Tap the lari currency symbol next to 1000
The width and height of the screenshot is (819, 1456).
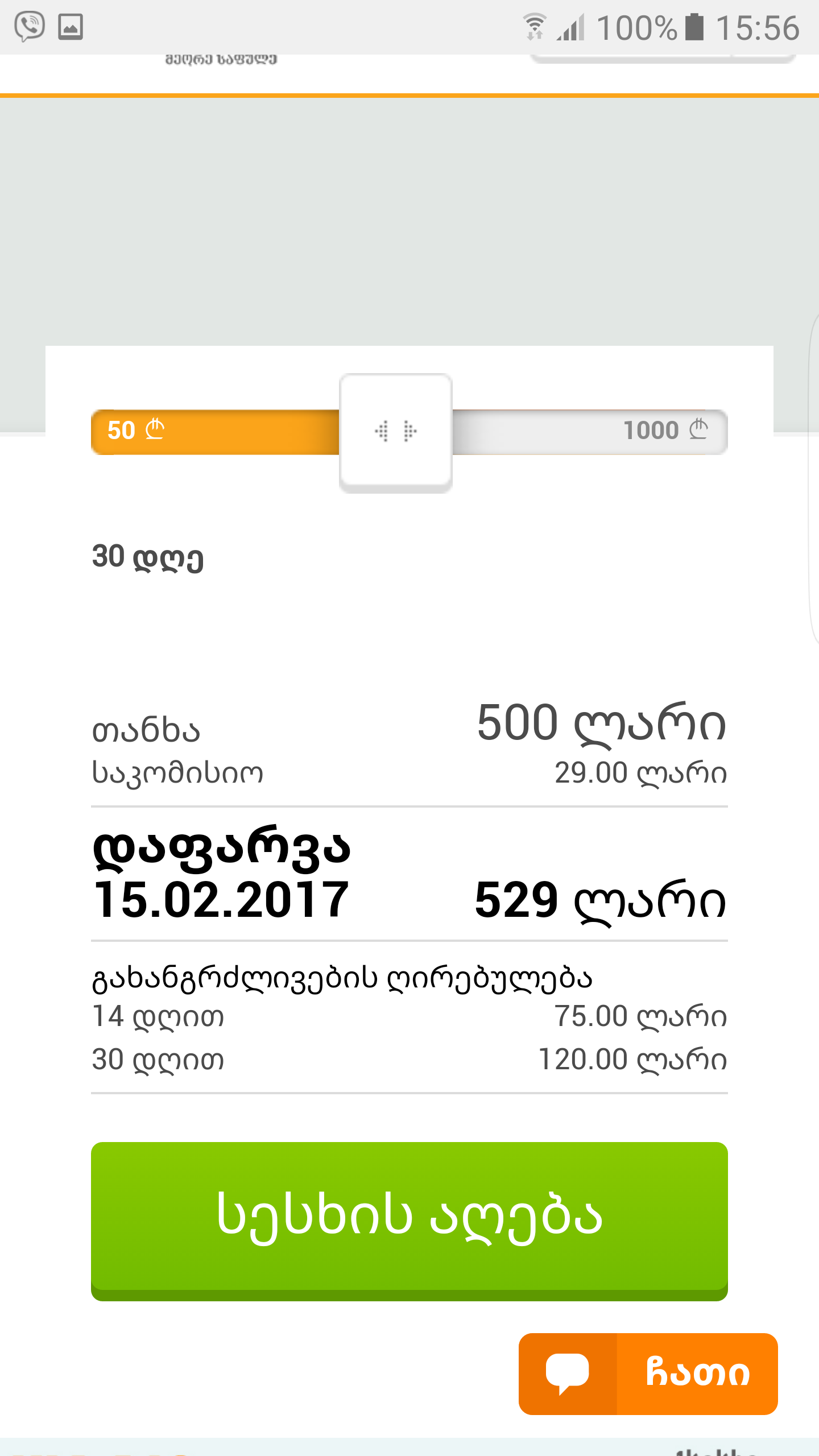pyautogui.click(x=699, y=429)
